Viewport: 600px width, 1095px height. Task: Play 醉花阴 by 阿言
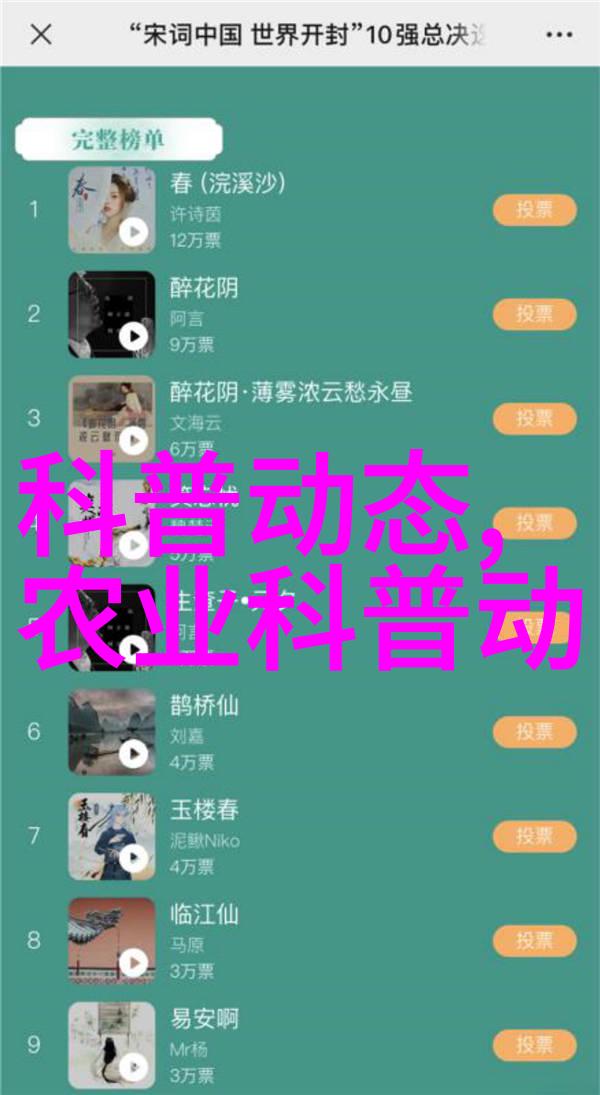point(133,337)
